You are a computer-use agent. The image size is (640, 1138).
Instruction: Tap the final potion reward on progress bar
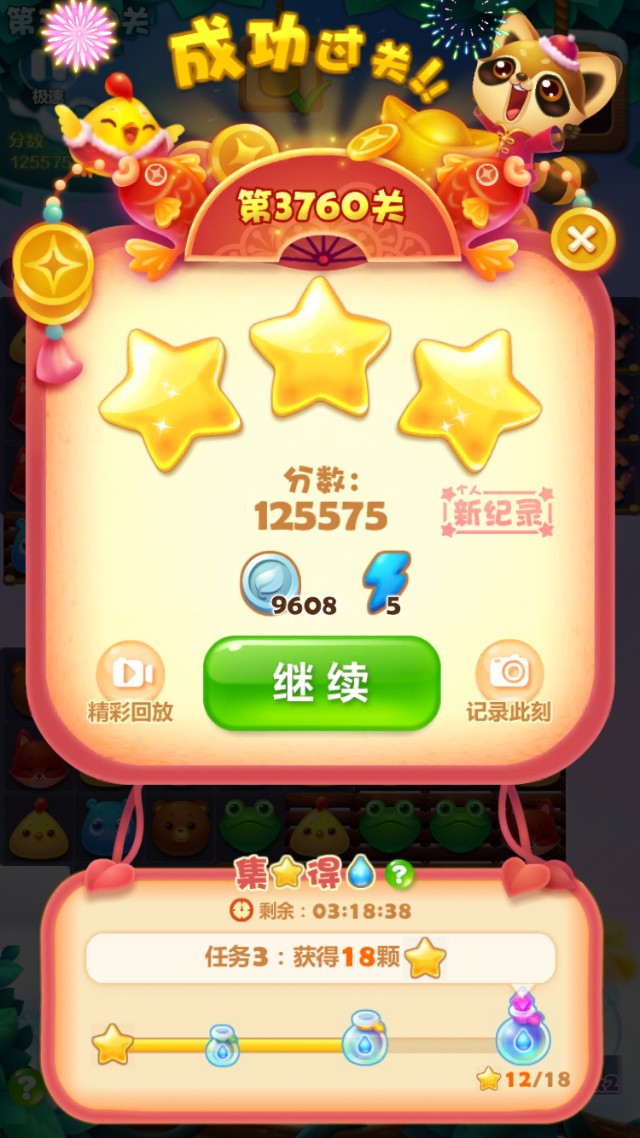point(523,1037)
